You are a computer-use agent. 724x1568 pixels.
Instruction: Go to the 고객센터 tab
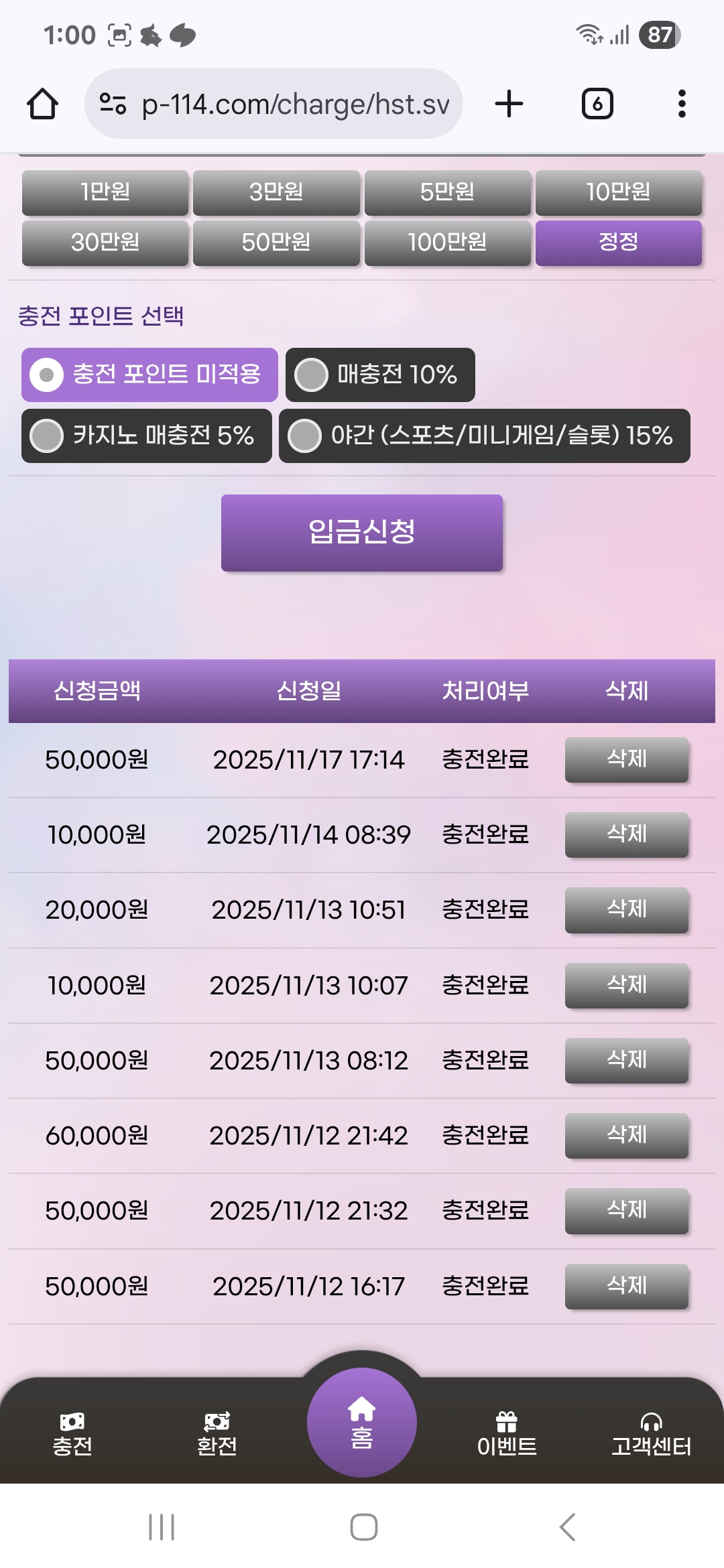pyautogui.click(x=651, y=1433)
